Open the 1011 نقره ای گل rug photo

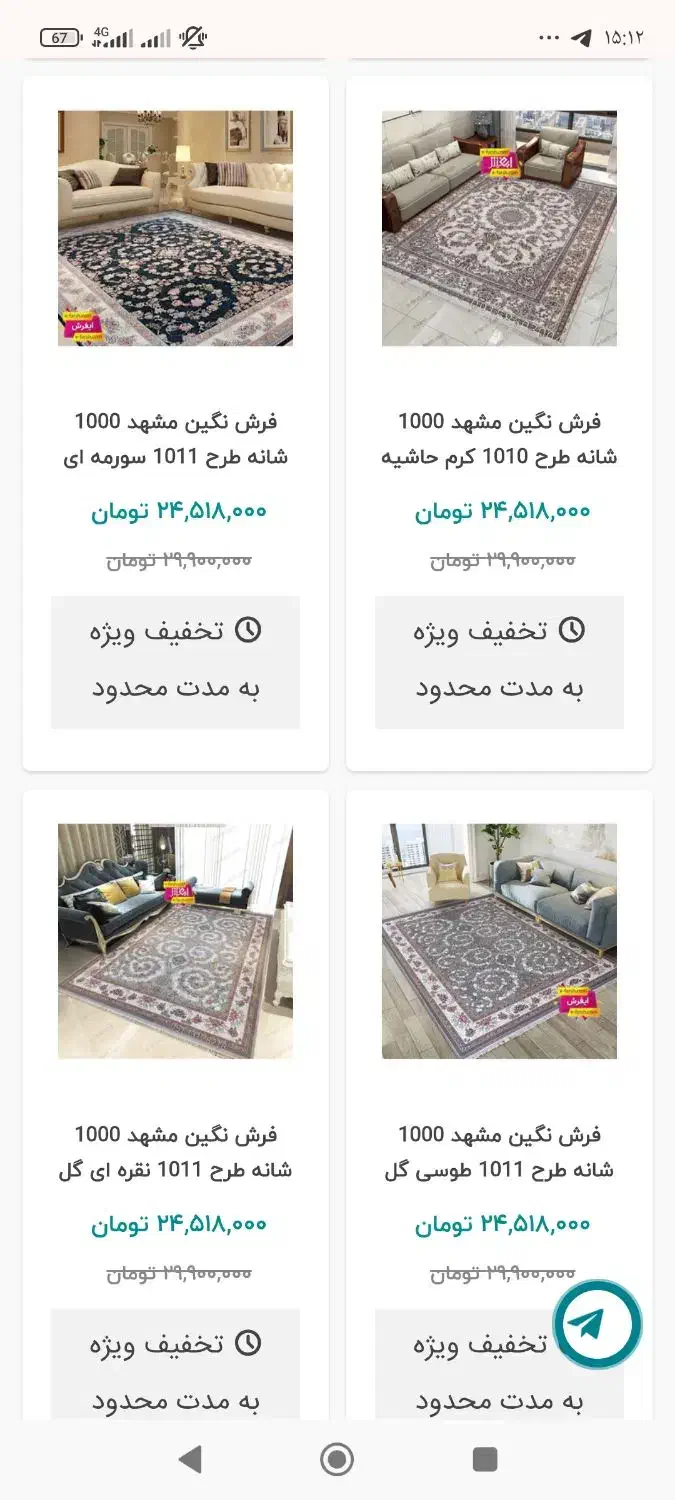[175, 941]
